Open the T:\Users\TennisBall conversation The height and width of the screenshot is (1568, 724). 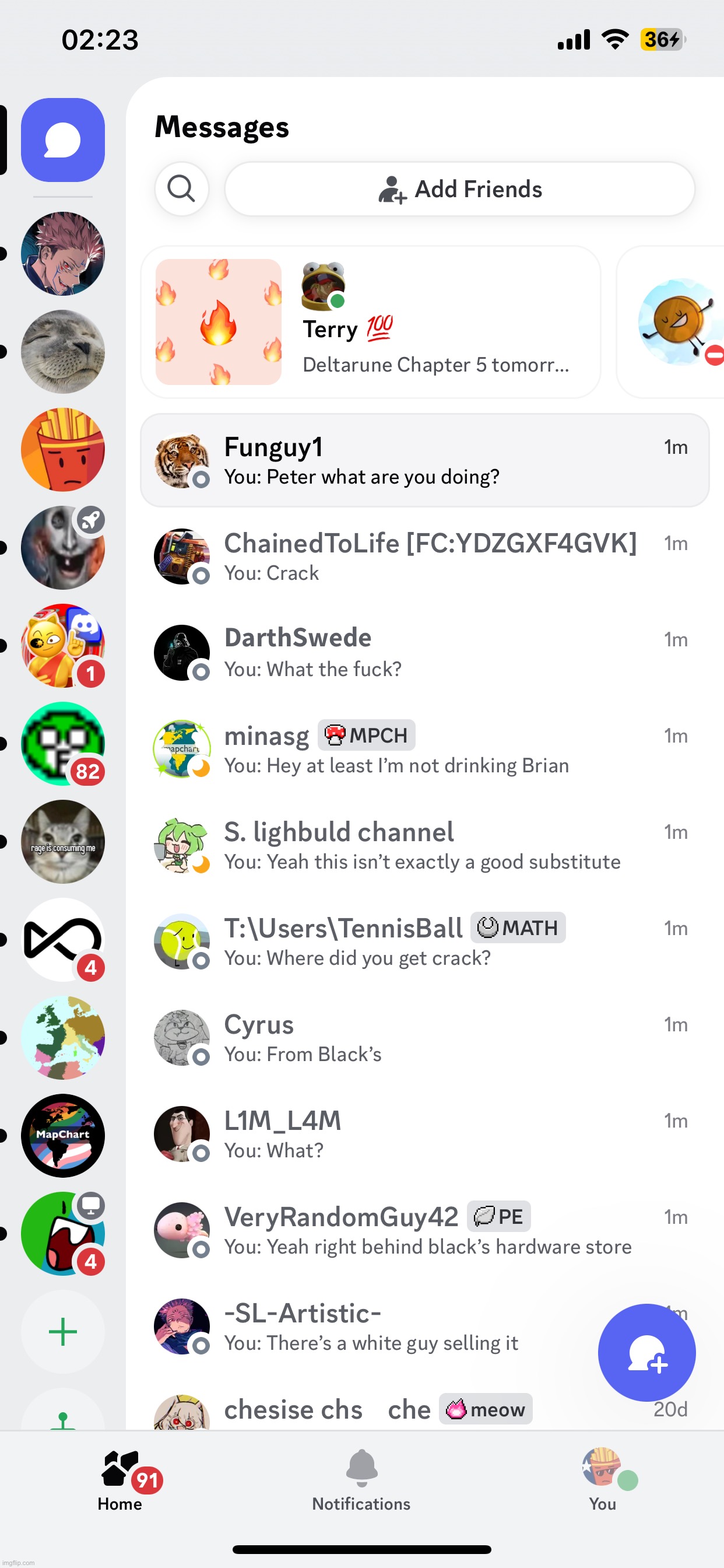coord(424,942)
